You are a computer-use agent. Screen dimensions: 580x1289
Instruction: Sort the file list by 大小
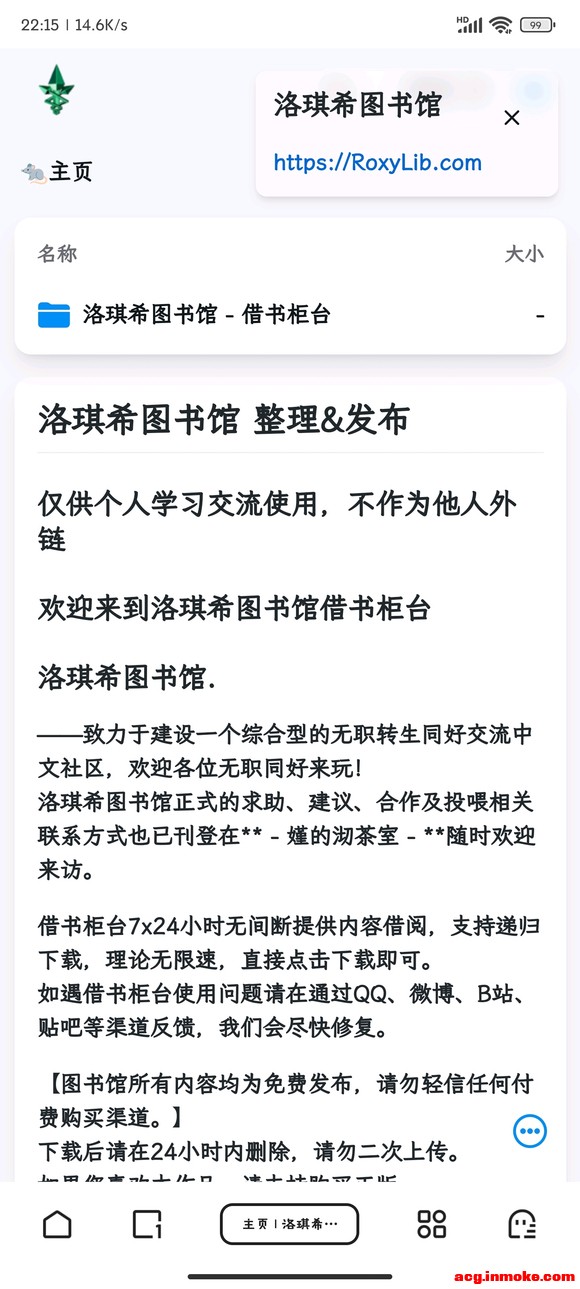click(524, 254)
